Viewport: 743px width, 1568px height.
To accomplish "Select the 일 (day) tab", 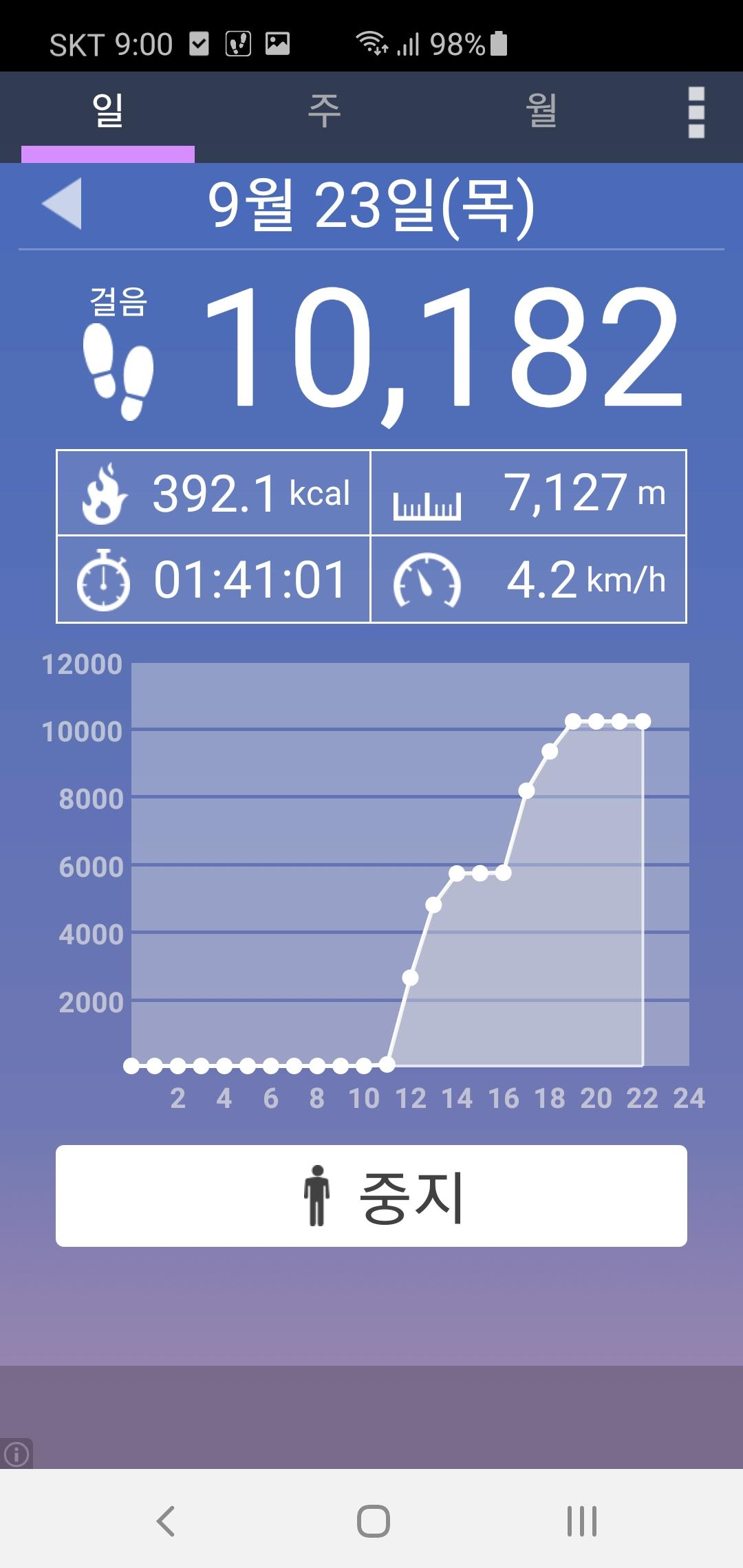I will (108, 111).
